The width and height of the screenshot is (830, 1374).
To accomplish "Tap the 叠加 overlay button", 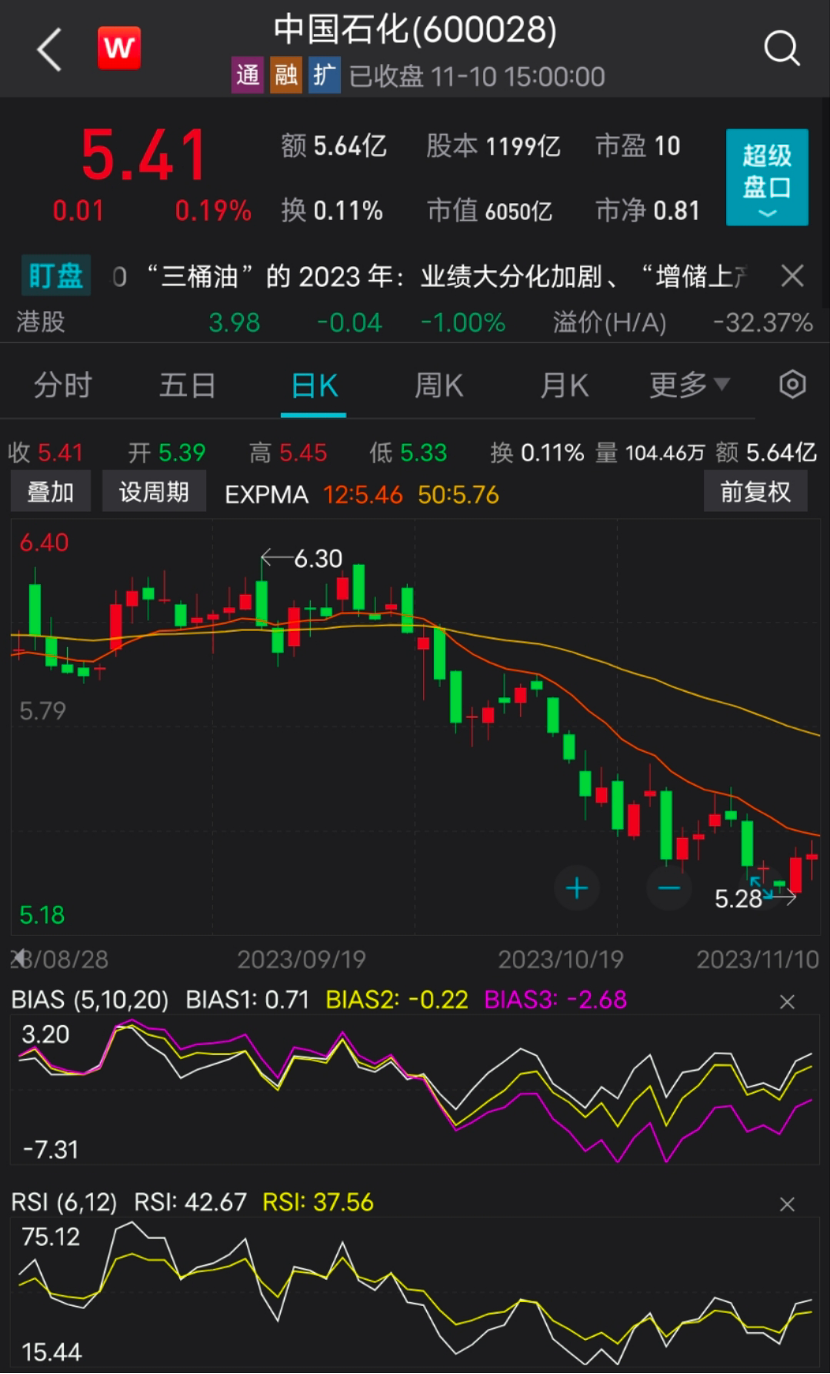I will tap(50, 492).
